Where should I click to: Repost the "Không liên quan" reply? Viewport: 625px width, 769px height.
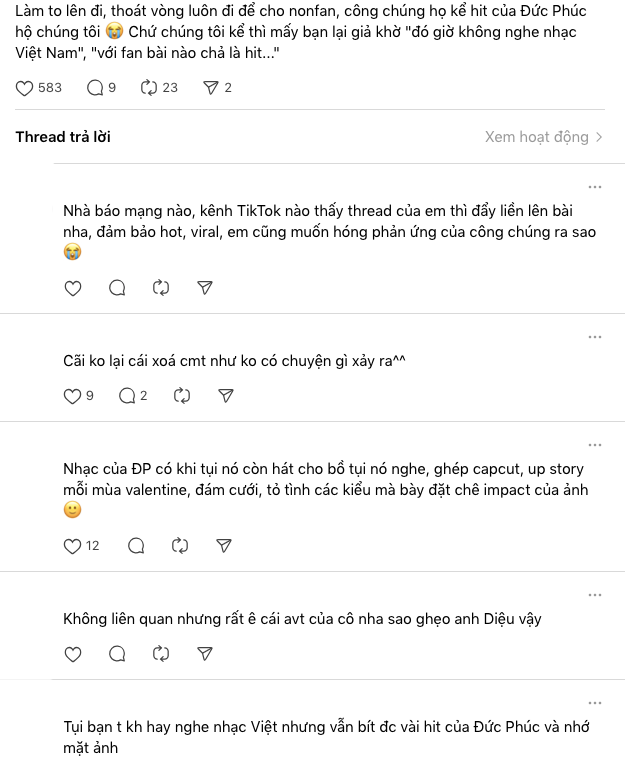(161, 654)
